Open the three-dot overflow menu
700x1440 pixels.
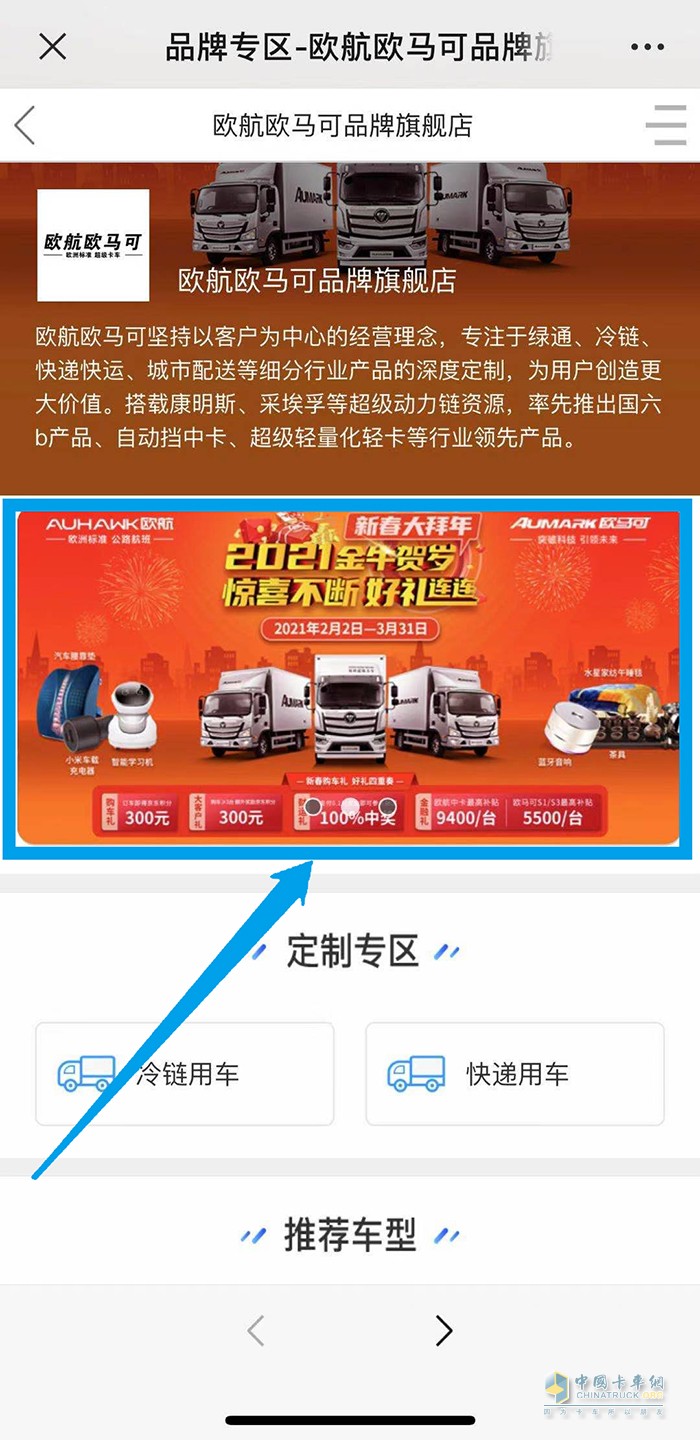pyautogui.click(x=647, y=47)
